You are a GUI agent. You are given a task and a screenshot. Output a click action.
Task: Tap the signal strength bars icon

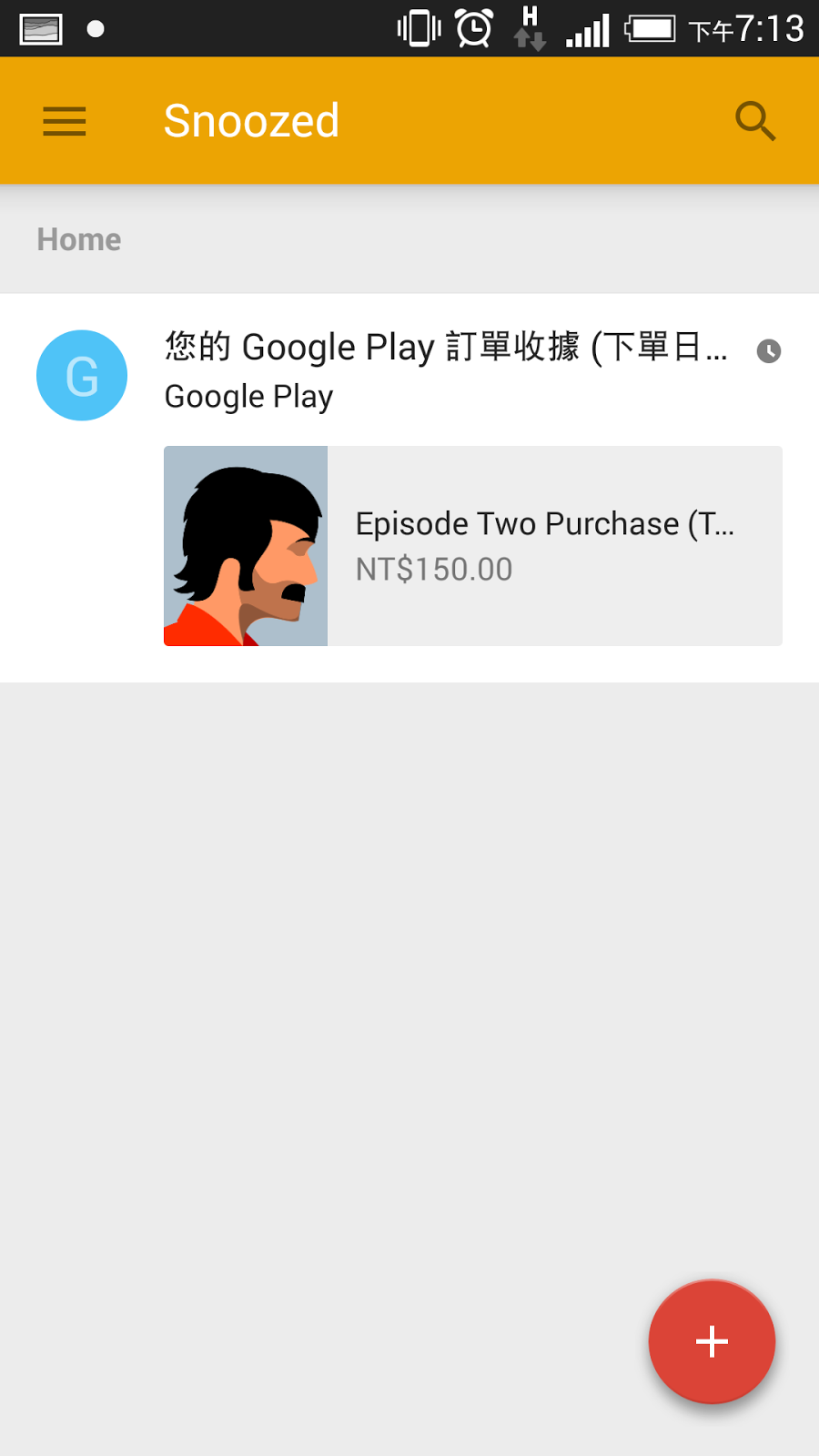(587, 28)
